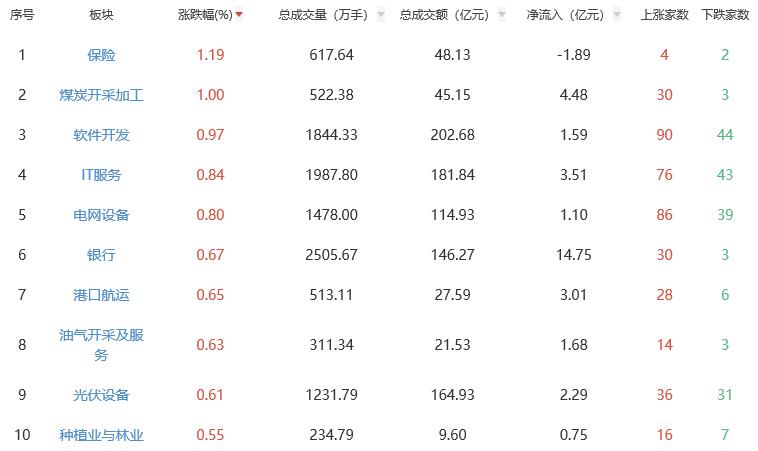
Task: Open the 保险 sector link
Action: click(x=101, y=55)
